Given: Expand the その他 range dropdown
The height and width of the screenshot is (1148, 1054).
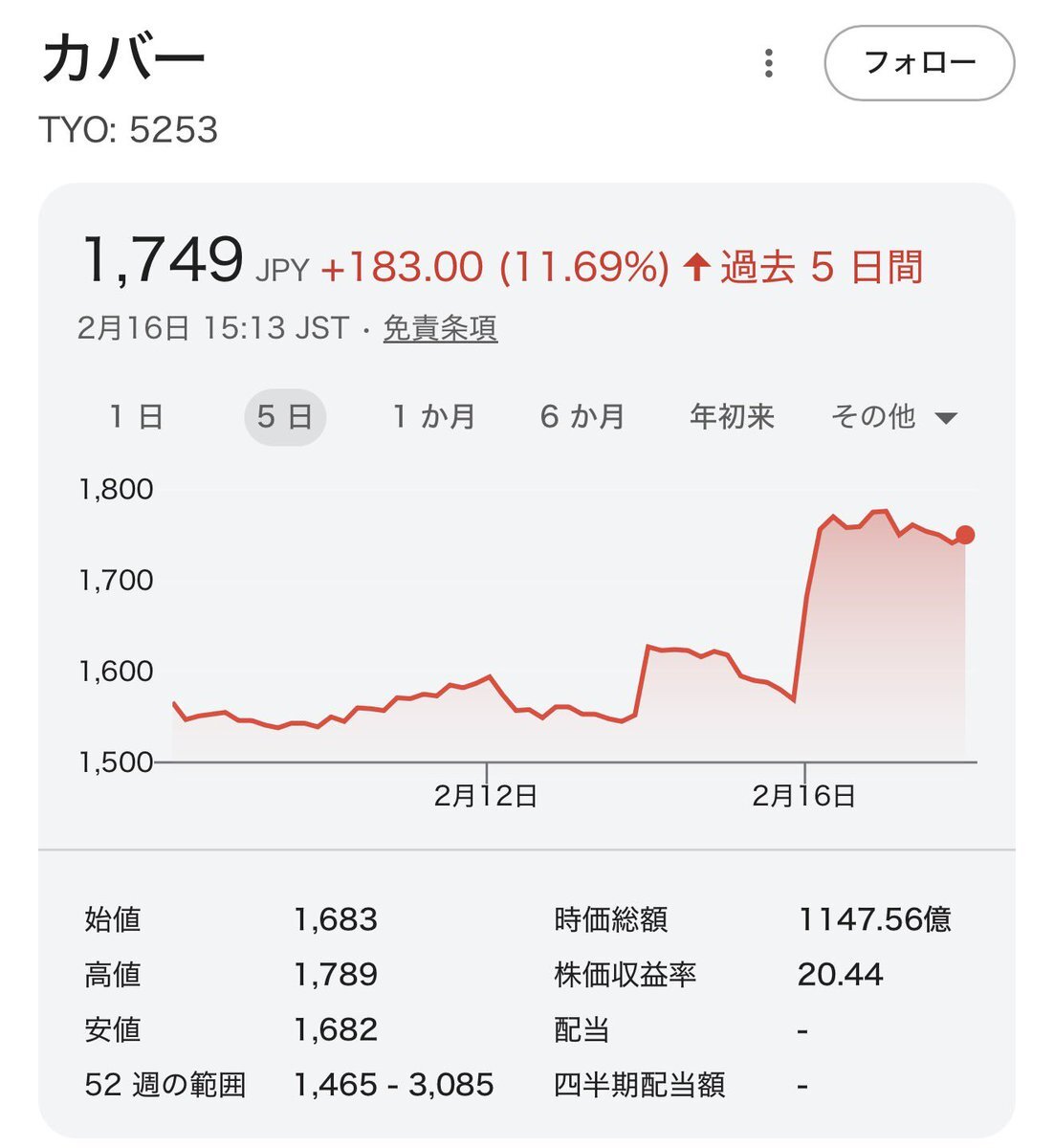Looking at the screenshot, I should (x=893, y=417).
